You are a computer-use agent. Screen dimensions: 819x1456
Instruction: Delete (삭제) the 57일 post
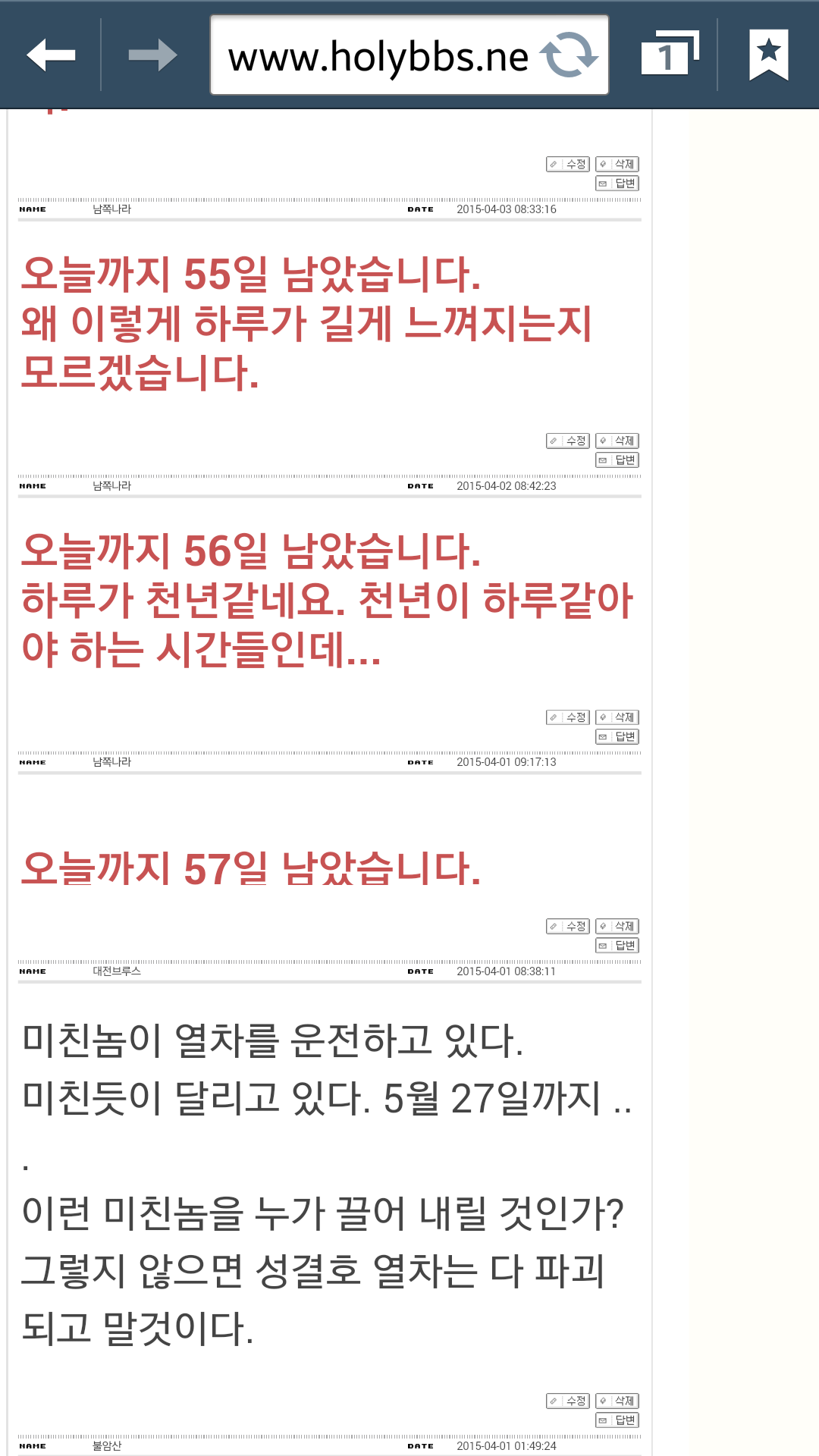tap(617, 927)
